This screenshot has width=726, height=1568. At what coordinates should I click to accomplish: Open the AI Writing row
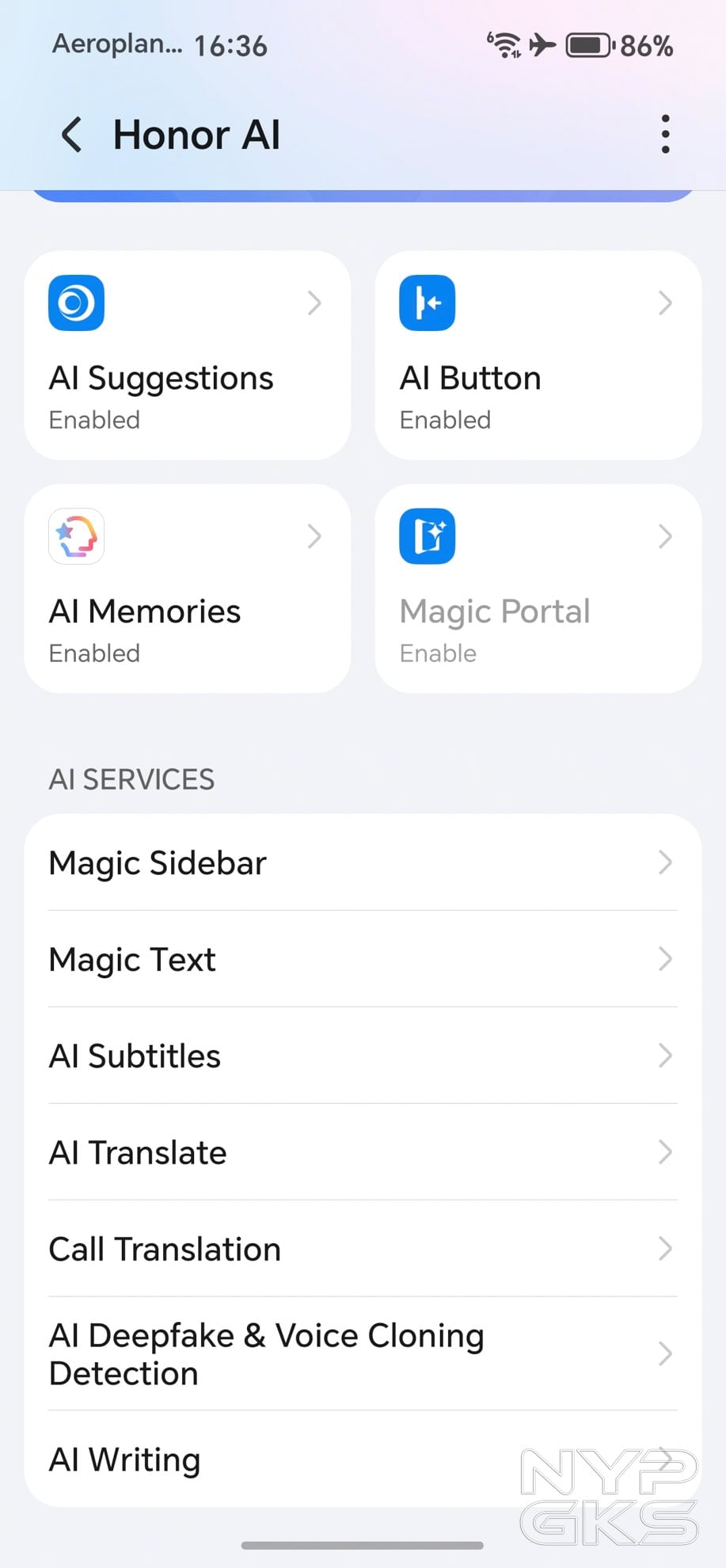click(363, 1459)
